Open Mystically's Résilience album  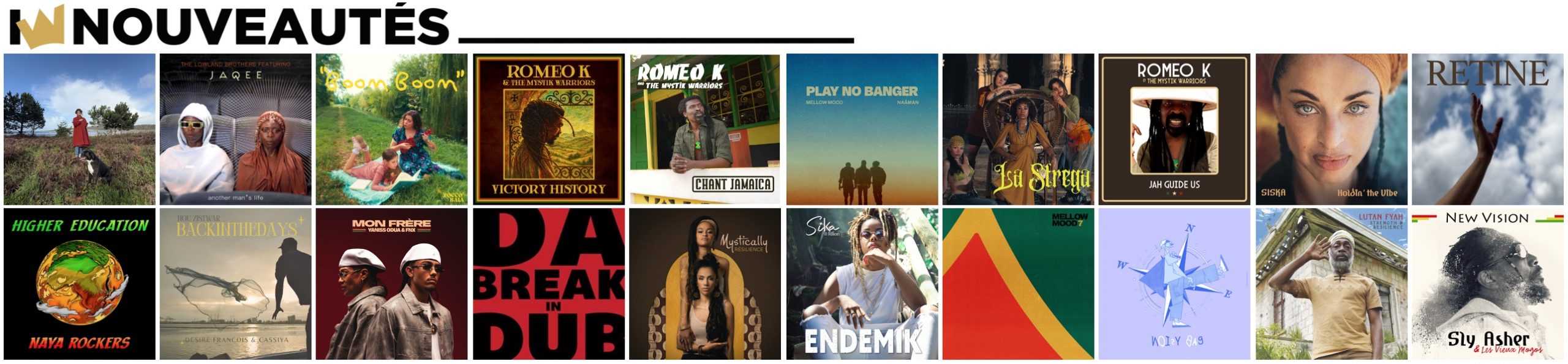click(705, 284)
